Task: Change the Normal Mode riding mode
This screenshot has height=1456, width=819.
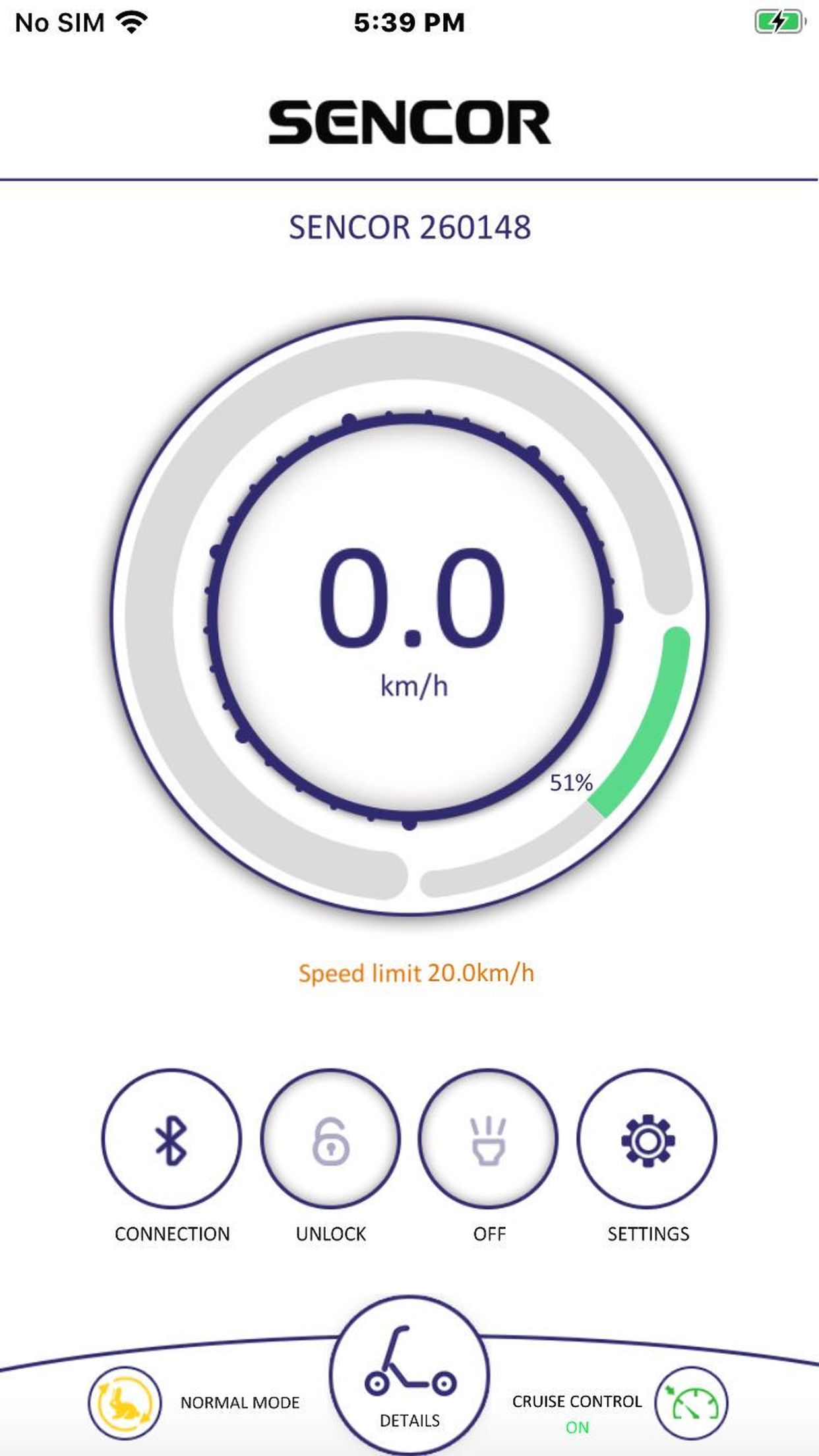Action: coord(125,1403)
